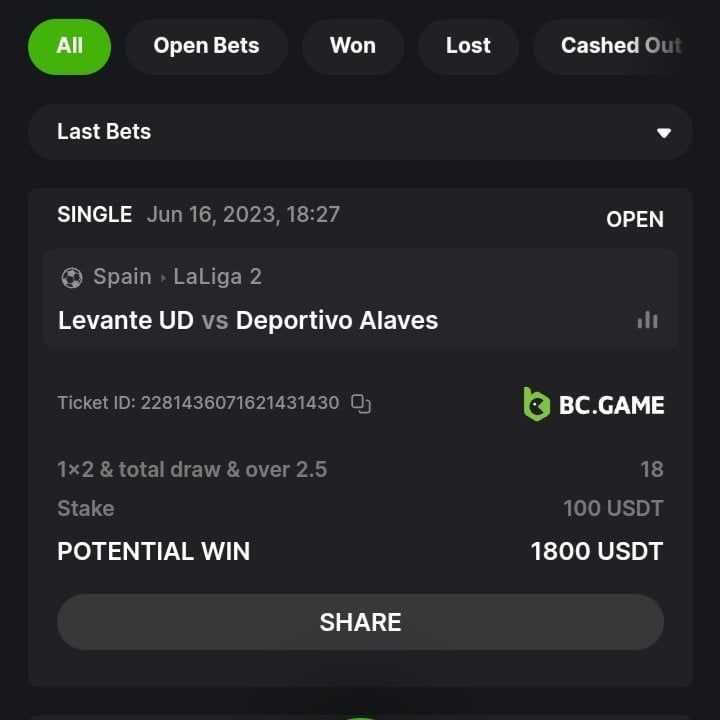Filter by Lost bets

(x=468, y=46)
